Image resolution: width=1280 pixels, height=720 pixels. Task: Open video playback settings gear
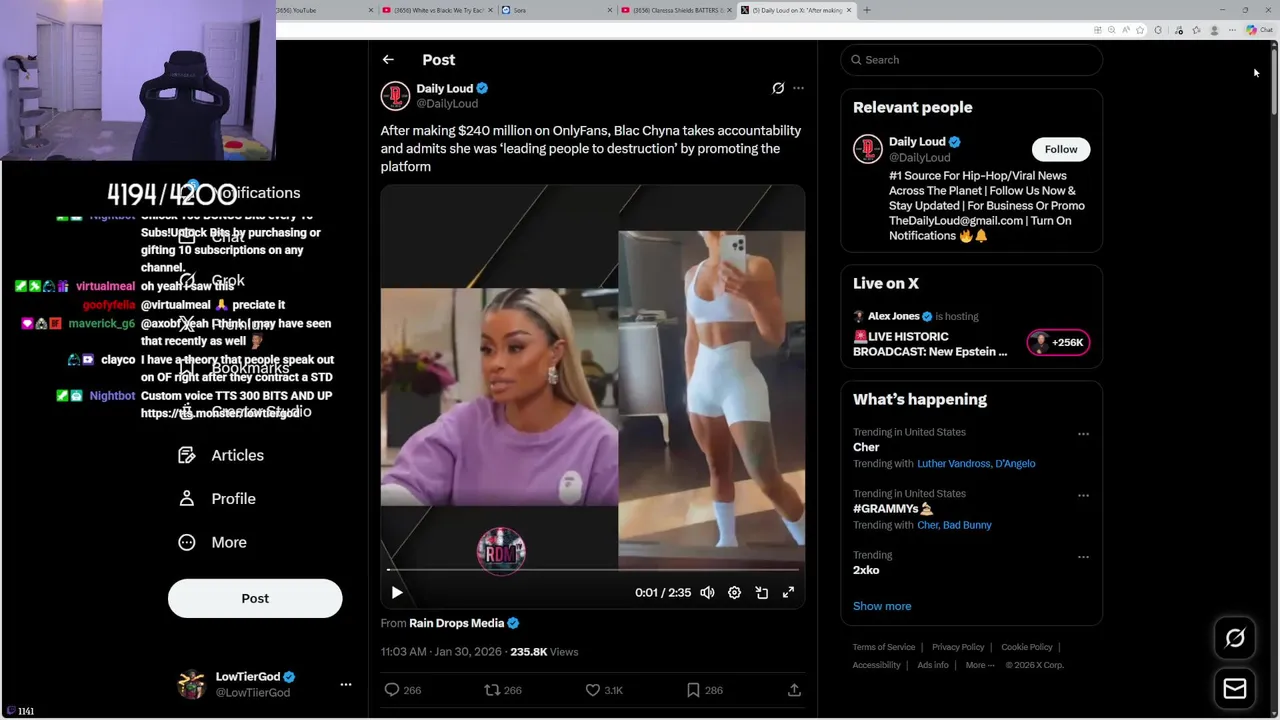point(734,593)
